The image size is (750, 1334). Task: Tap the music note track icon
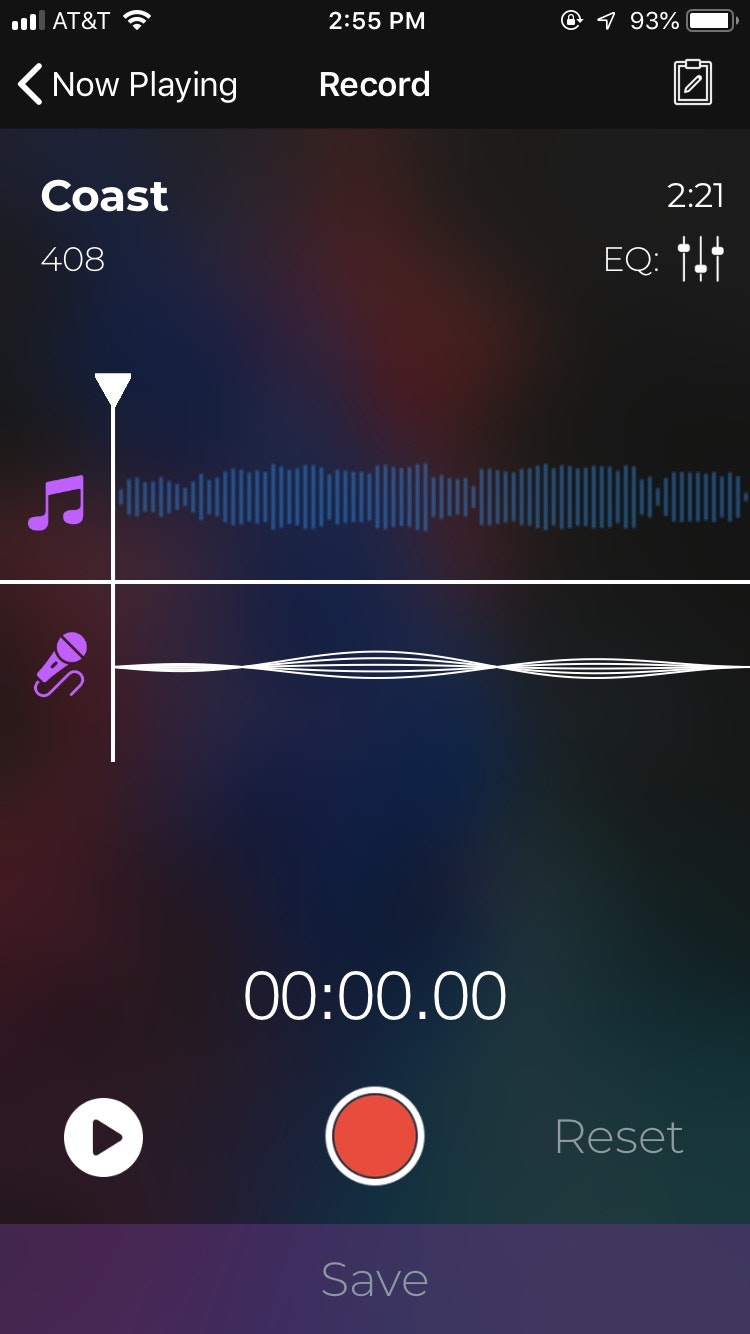(56, 503)
